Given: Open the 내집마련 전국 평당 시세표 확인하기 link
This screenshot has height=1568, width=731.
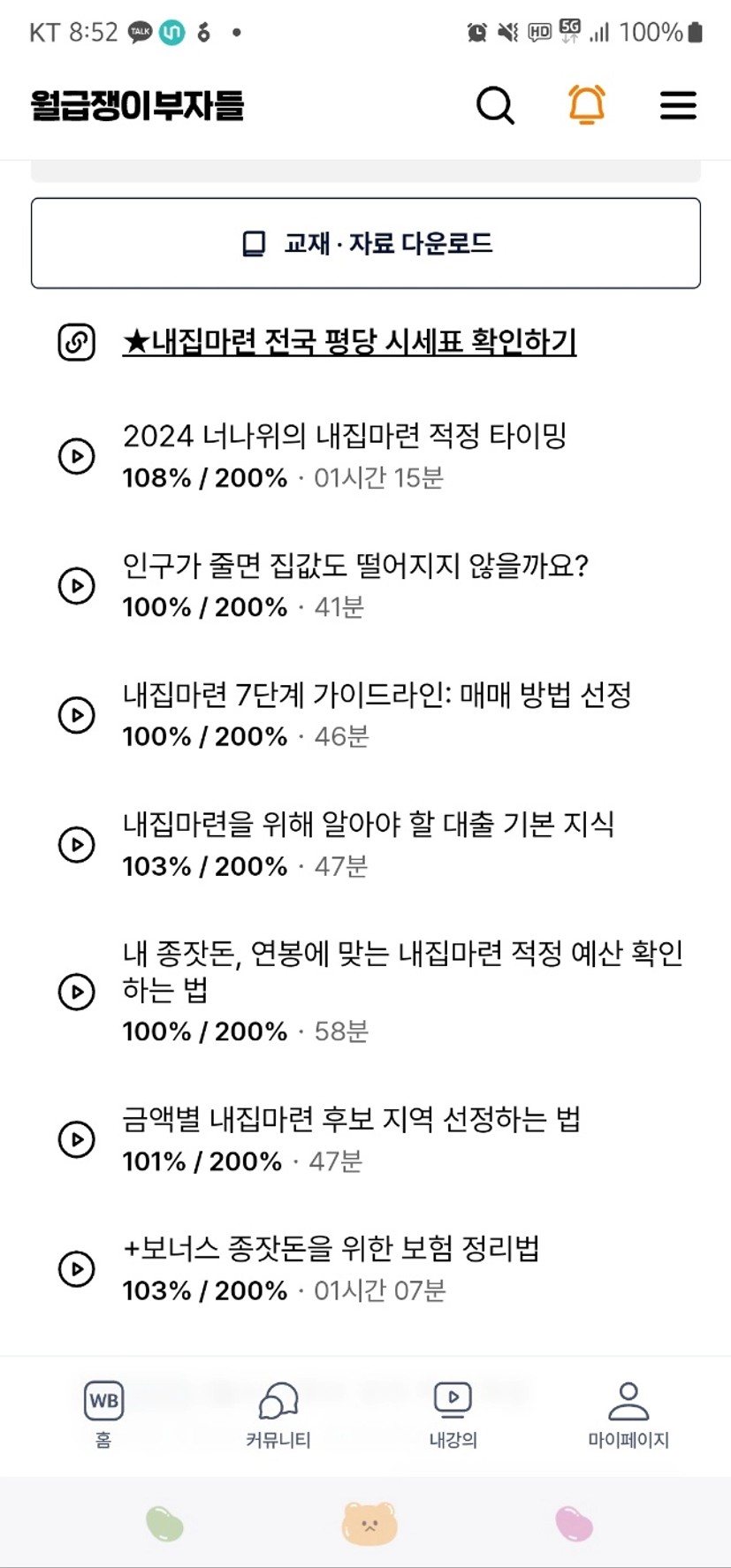Looking at the screenshot, I should point(349,341).
